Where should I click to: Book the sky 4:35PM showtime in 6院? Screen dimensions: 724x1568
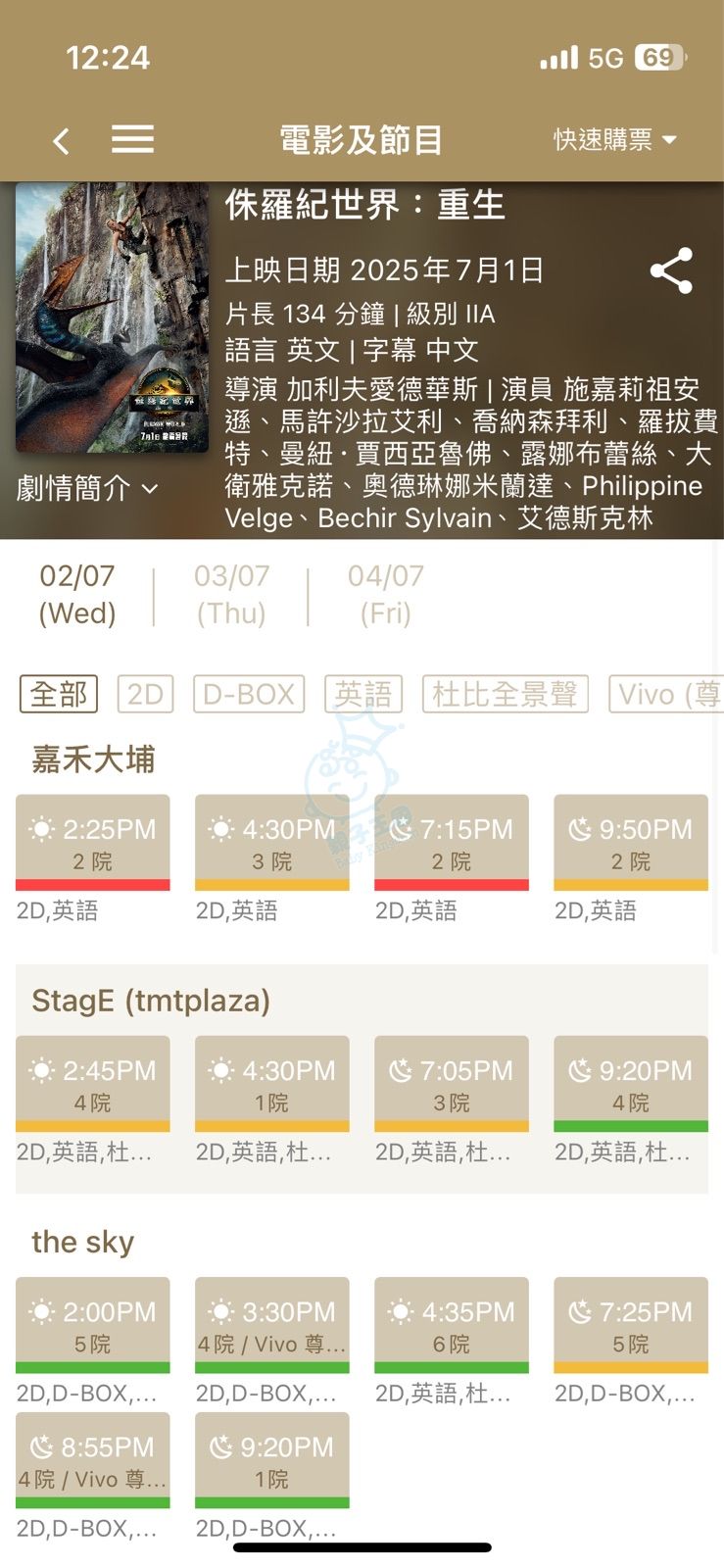(451, 1325)
